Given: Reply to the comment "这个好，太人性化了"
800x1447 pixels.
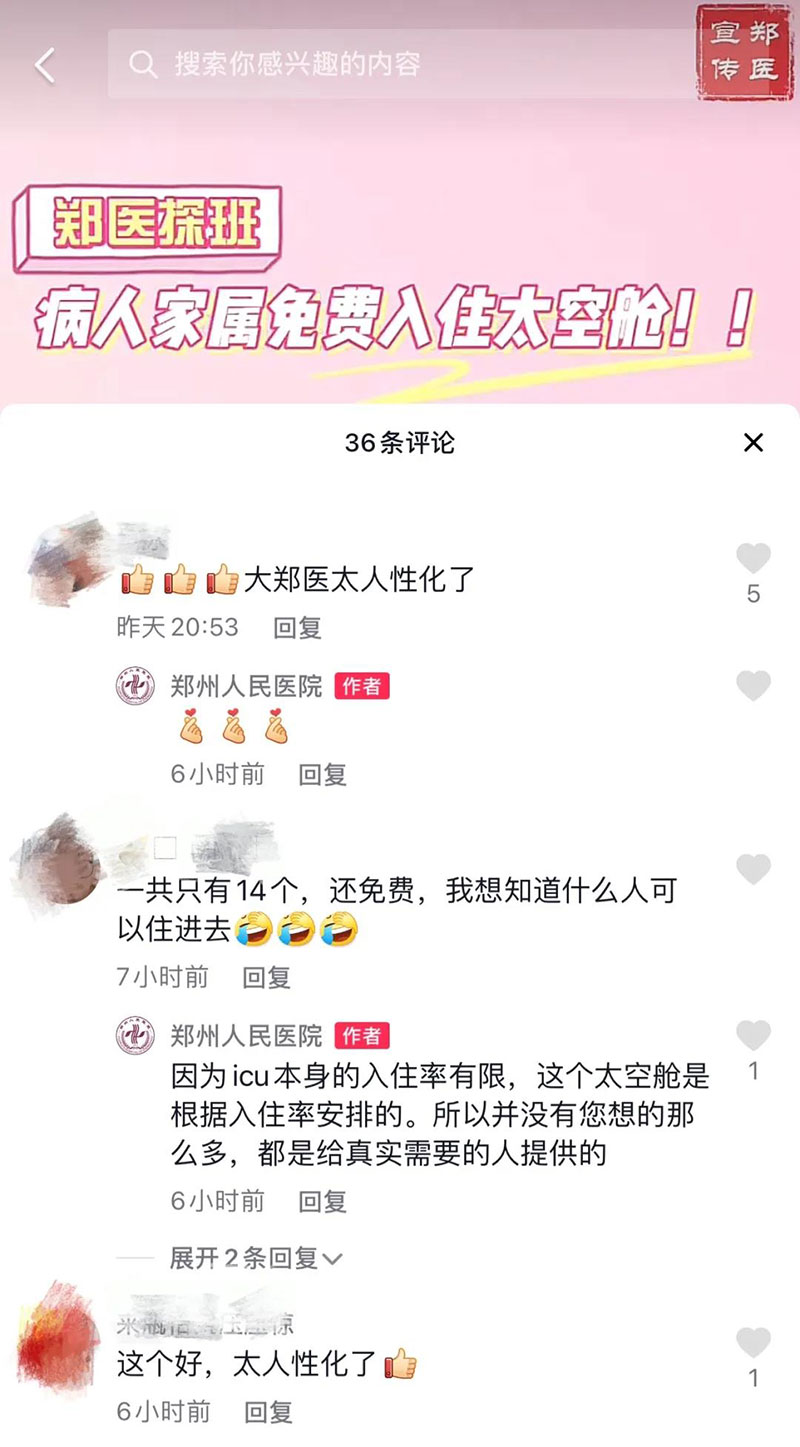Looking at the screenshot, I should click(268, 1412).
